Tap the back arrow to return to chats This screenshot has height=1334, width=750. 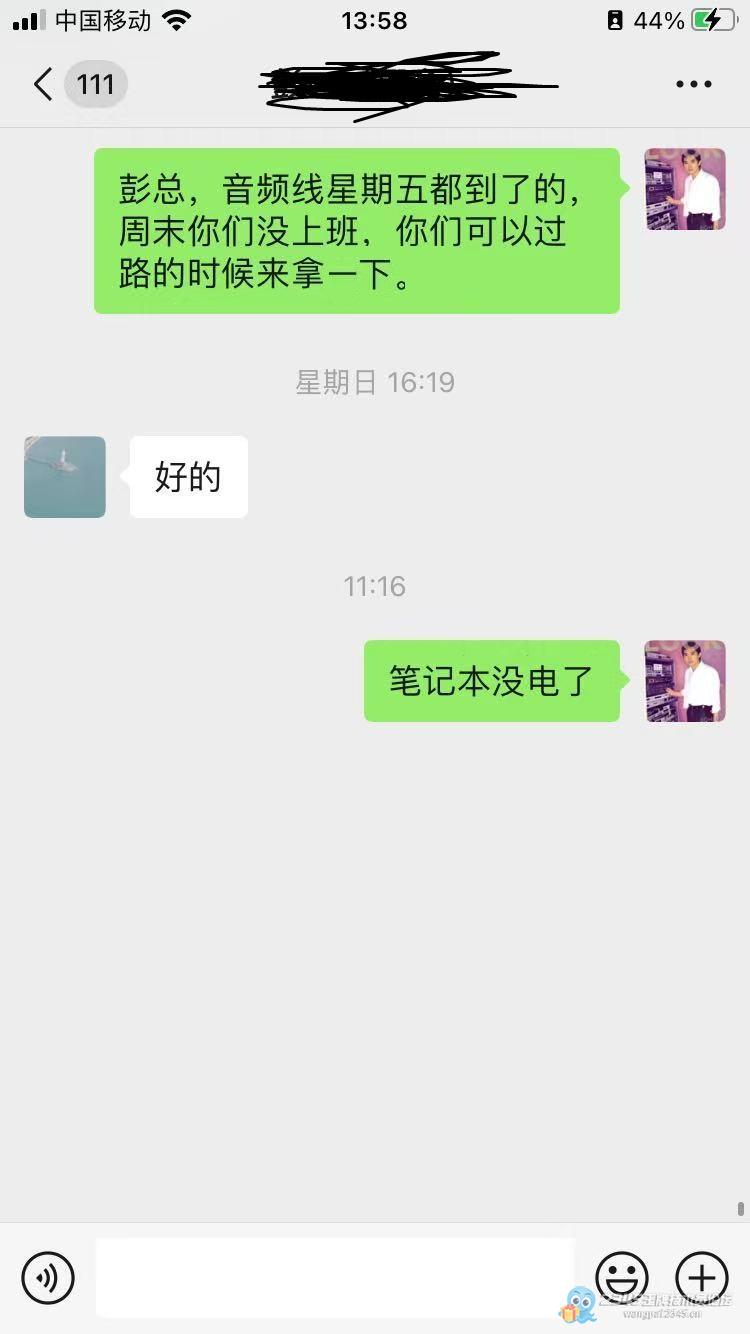click(x=42, y=84)
